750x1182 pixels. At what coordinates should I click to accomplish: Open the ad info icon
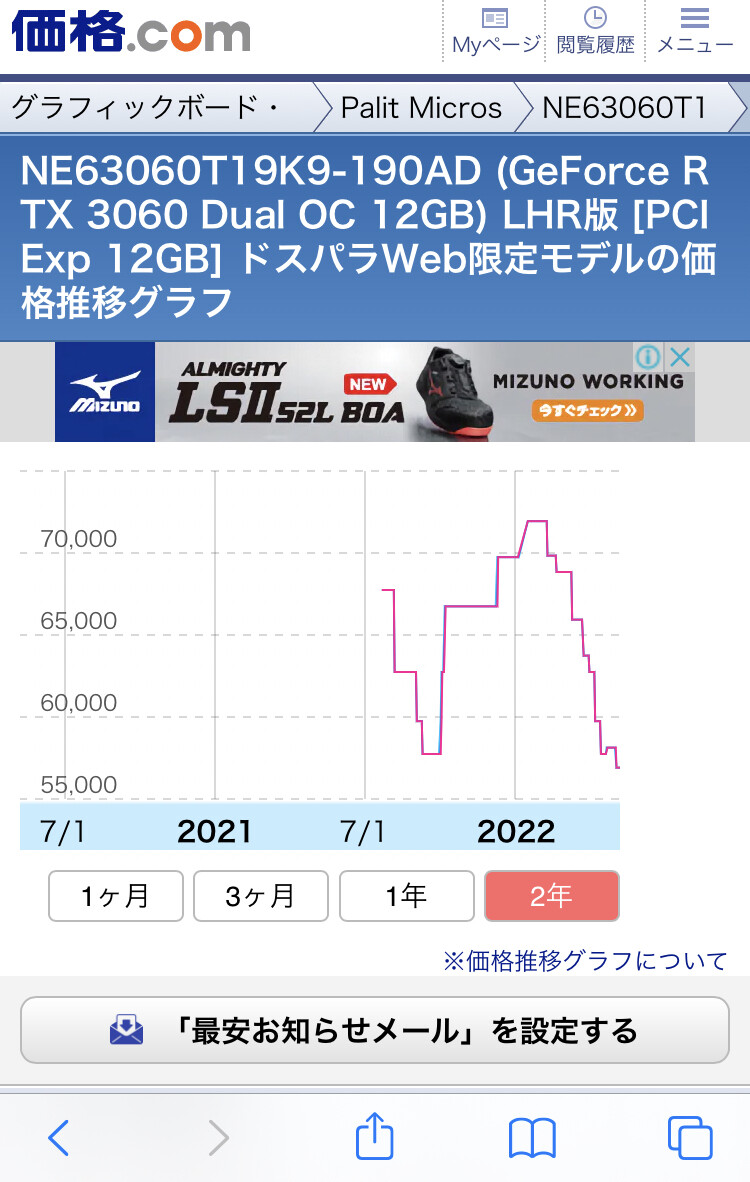pyautogui.click(x=648, y=356)
